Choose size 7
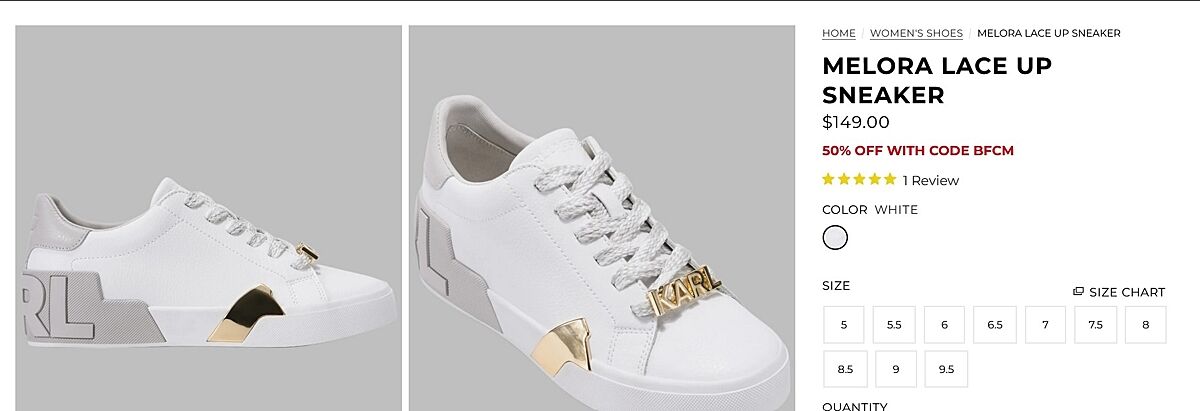The image size is (1200, 411). pos(1045,325)
